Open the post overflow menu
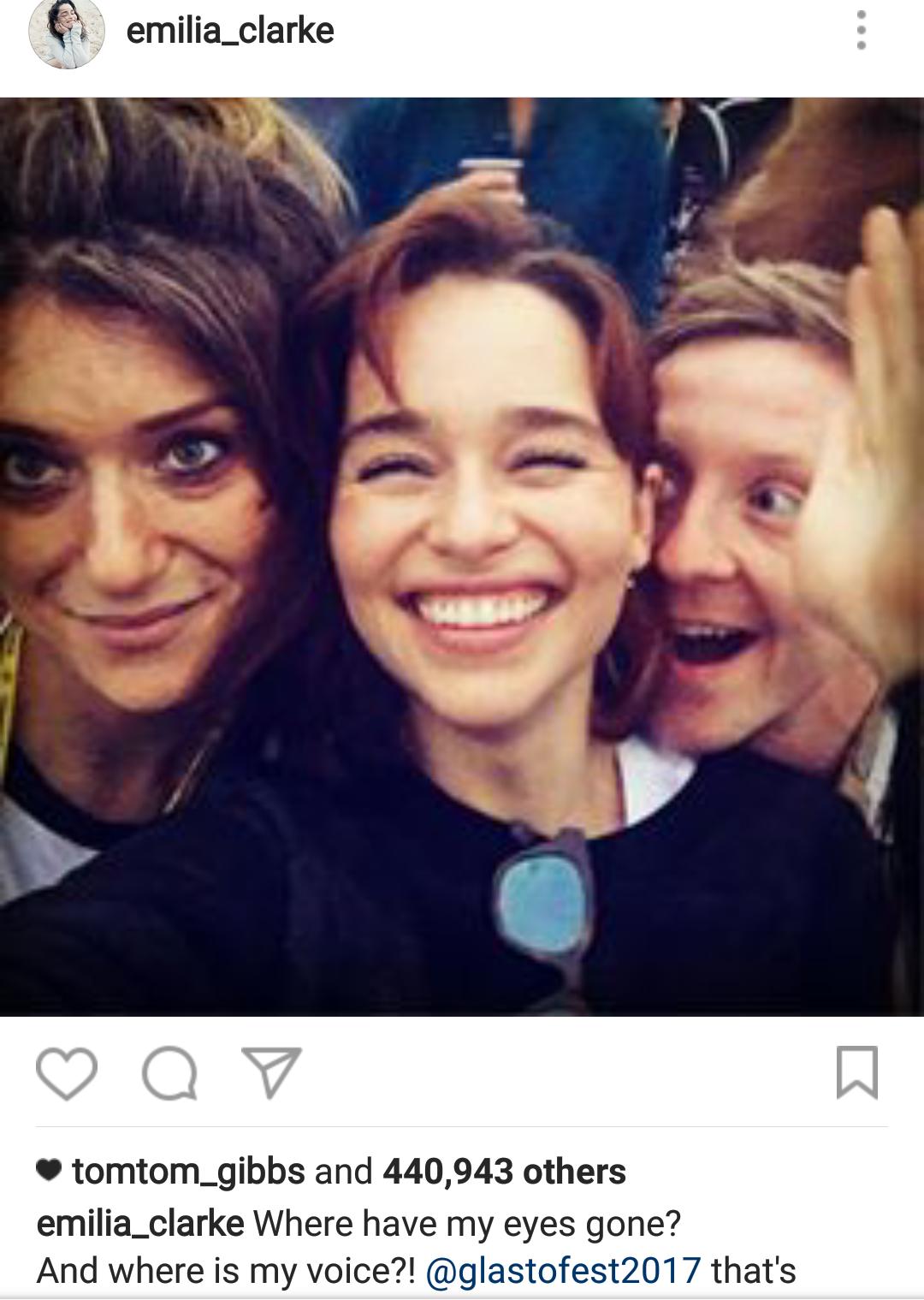Screen dimensions: 924x1300 tap(861, 32)
